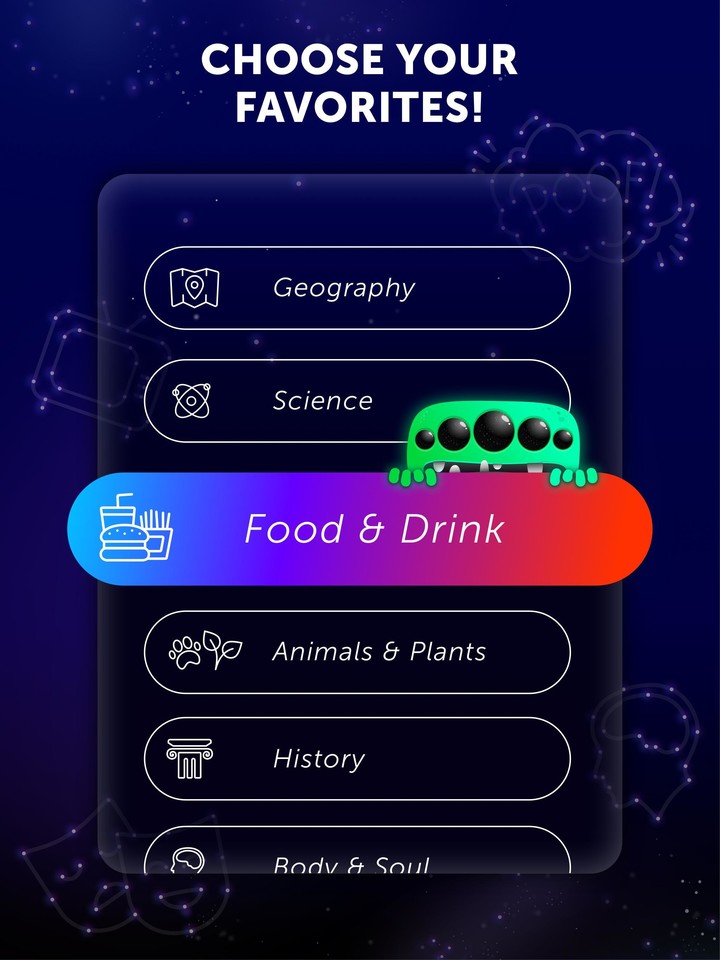Viewport: 720px width, 960px height.
Task: Click the CHOOSE YOUR FAVORITES heading
Action: (x=360, y=80)
